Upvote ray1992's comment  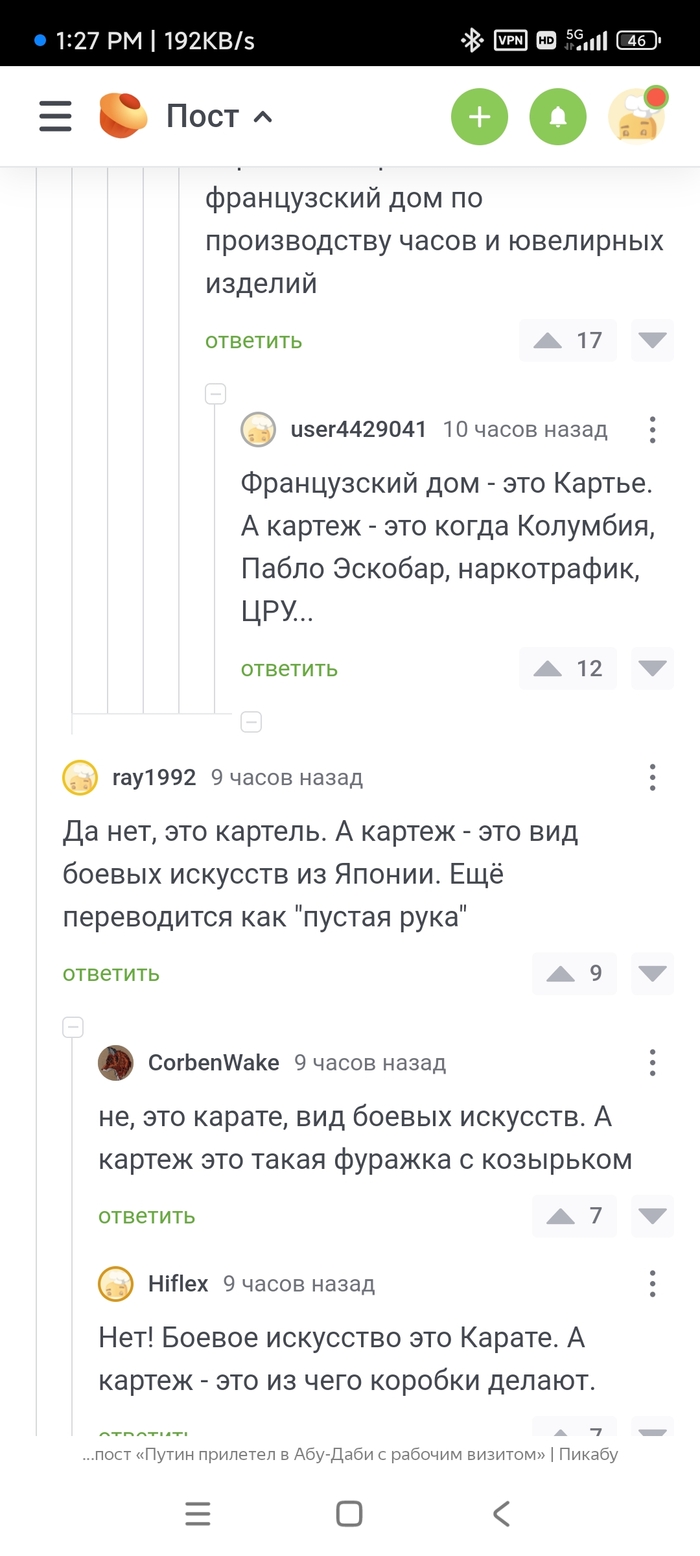point(561,973)
